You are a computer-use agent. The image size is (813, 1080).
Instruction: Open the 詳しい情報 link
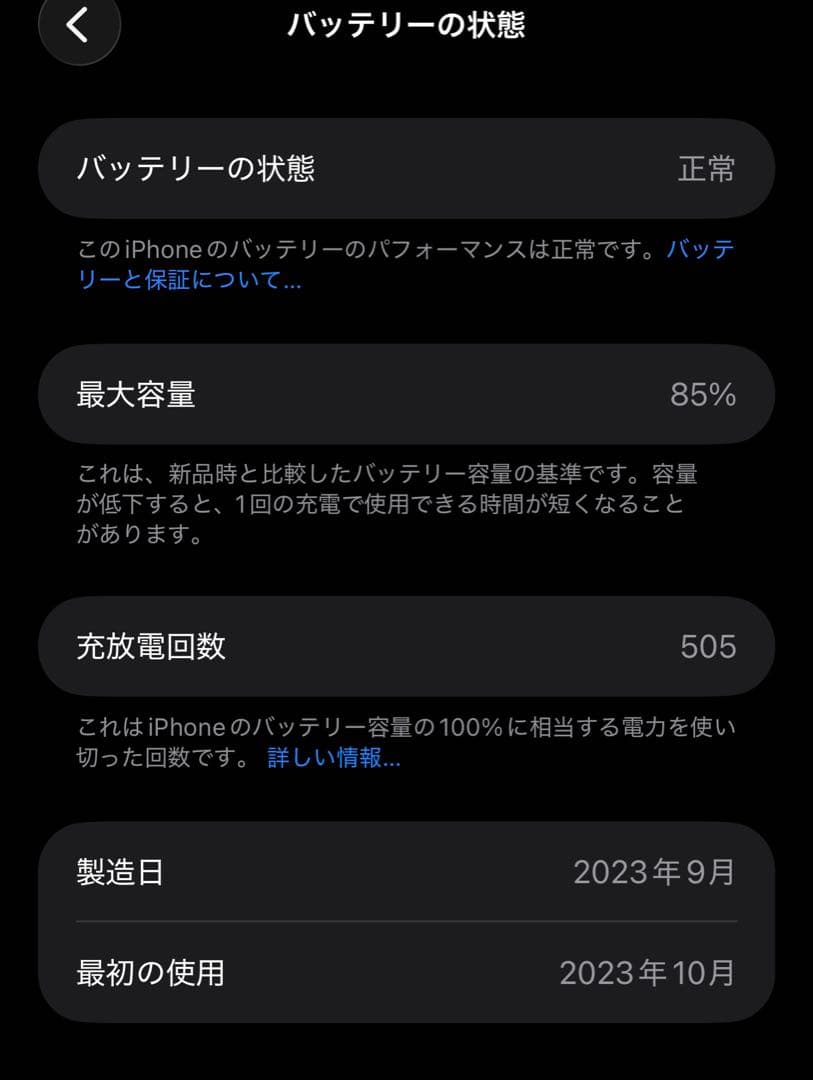click(x=334, y=758)
